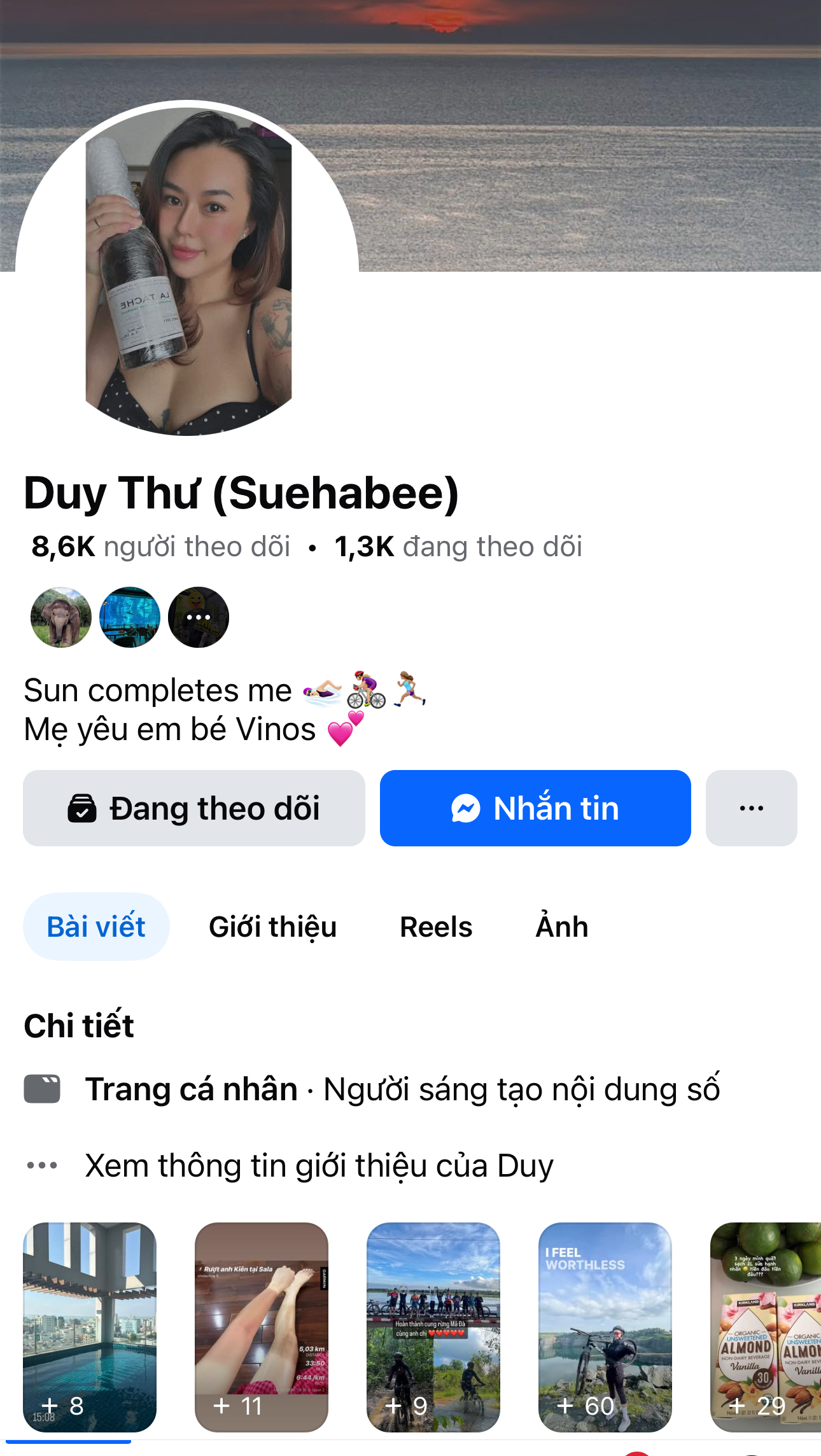Show the 1,3K đang theo dõi list
Image resolution: width=821 pixels, height=1456 pixels.
[x=458, y=547]
